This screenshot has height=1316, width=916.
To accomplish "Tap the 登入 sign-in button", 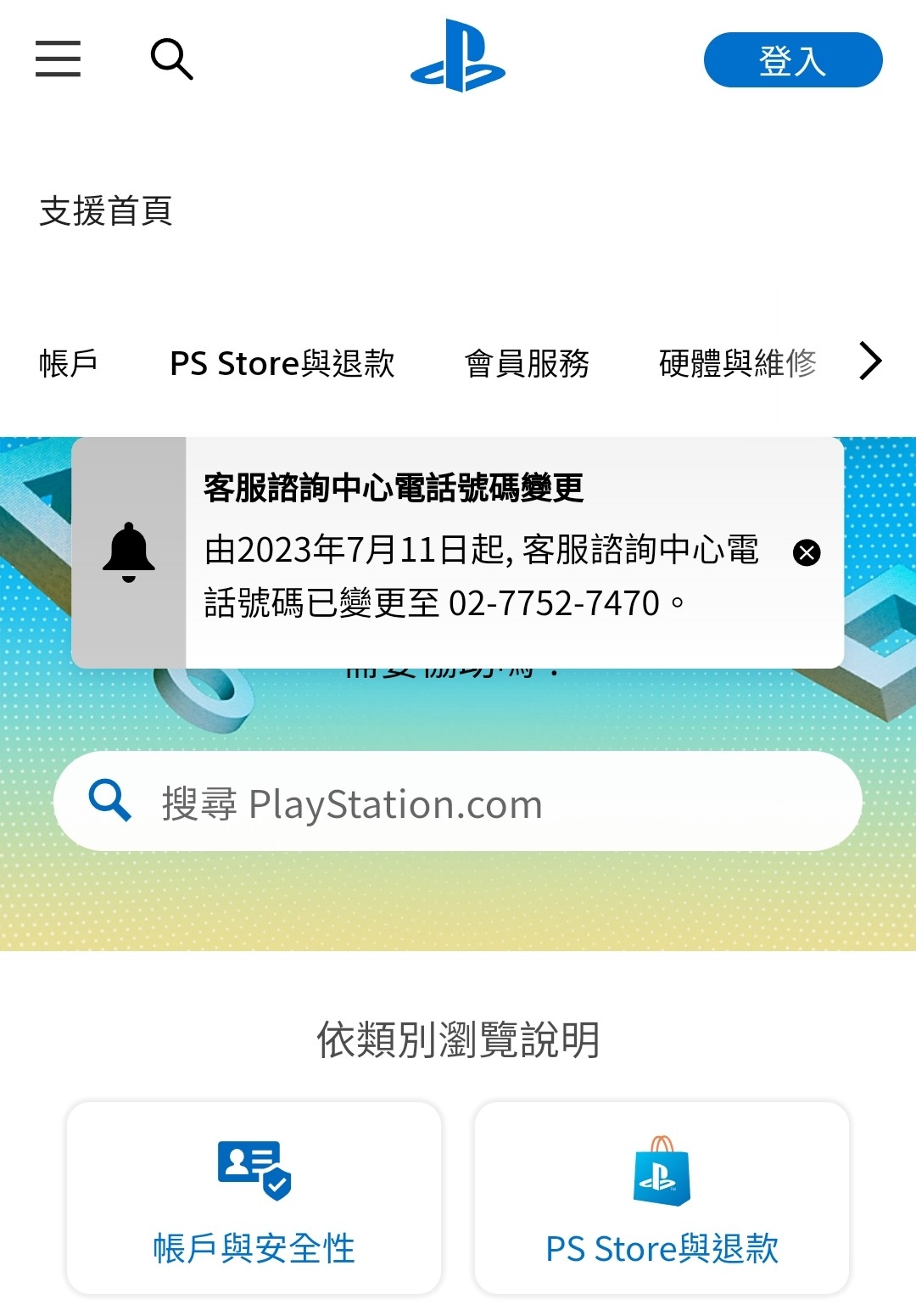I will [792, 60].
